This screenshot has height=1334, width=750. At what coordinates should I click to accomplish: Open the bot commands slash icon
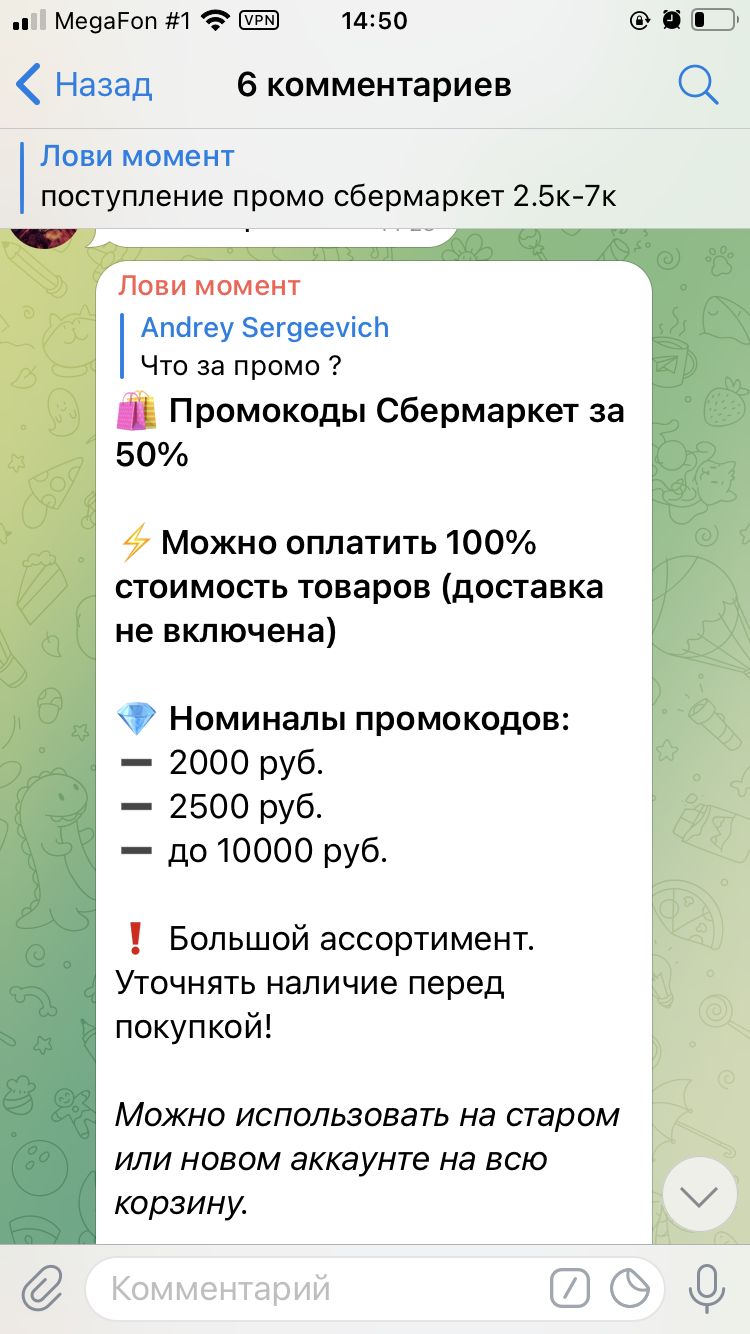[x=571, y=1288]
